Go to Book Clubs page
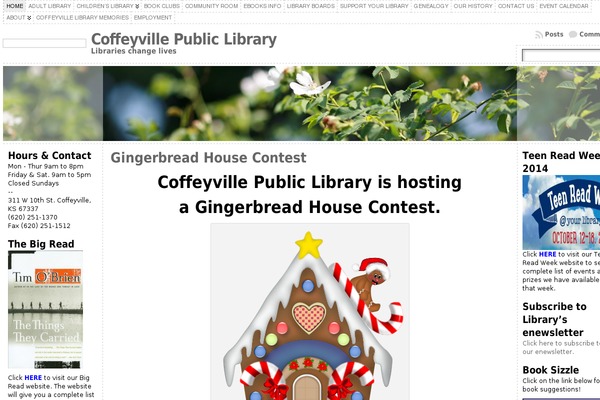600x400 pixels. coord(162,6)
